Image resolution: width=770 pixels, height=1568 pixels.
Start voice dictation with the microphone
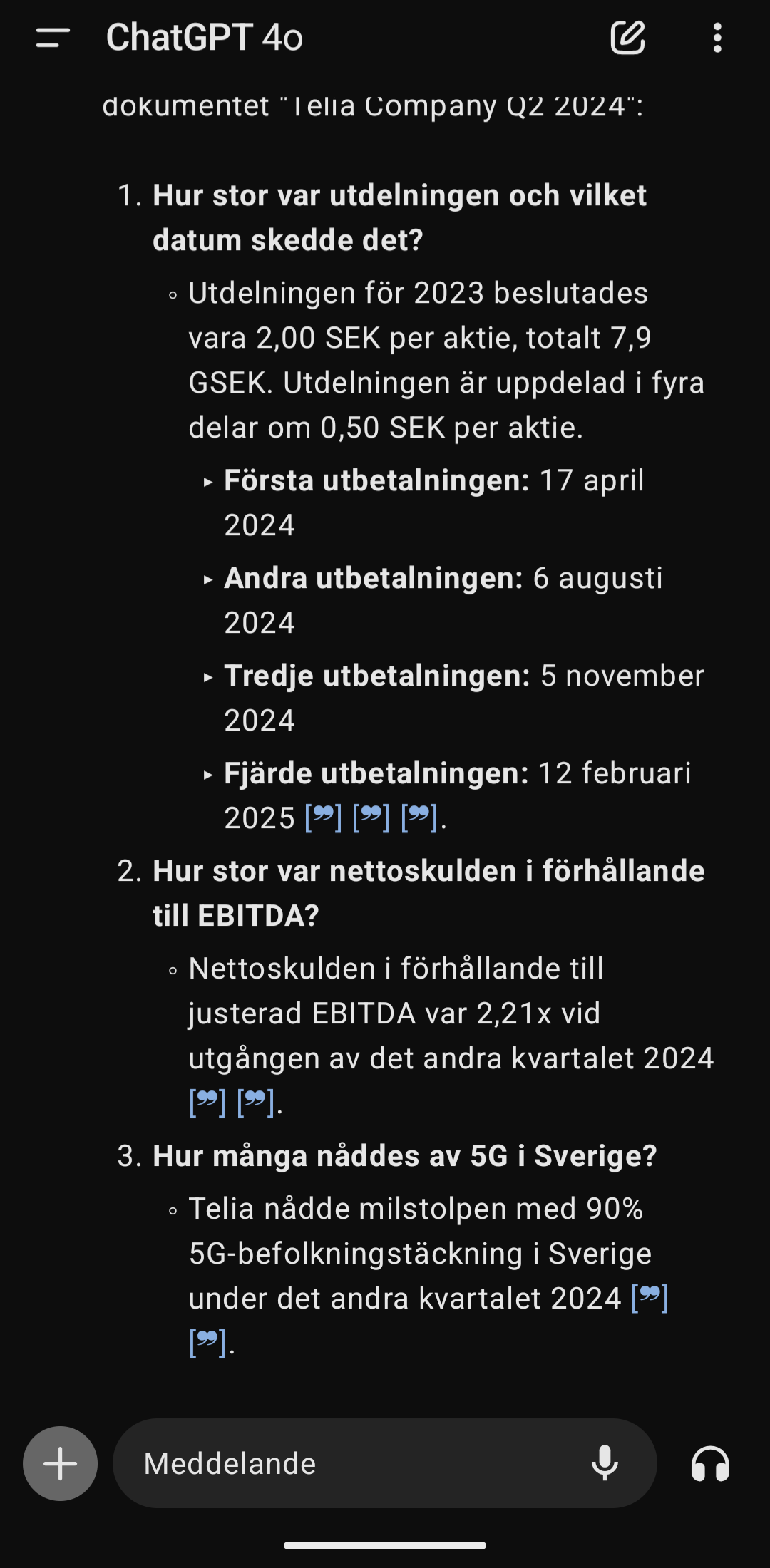(605, 1463)
